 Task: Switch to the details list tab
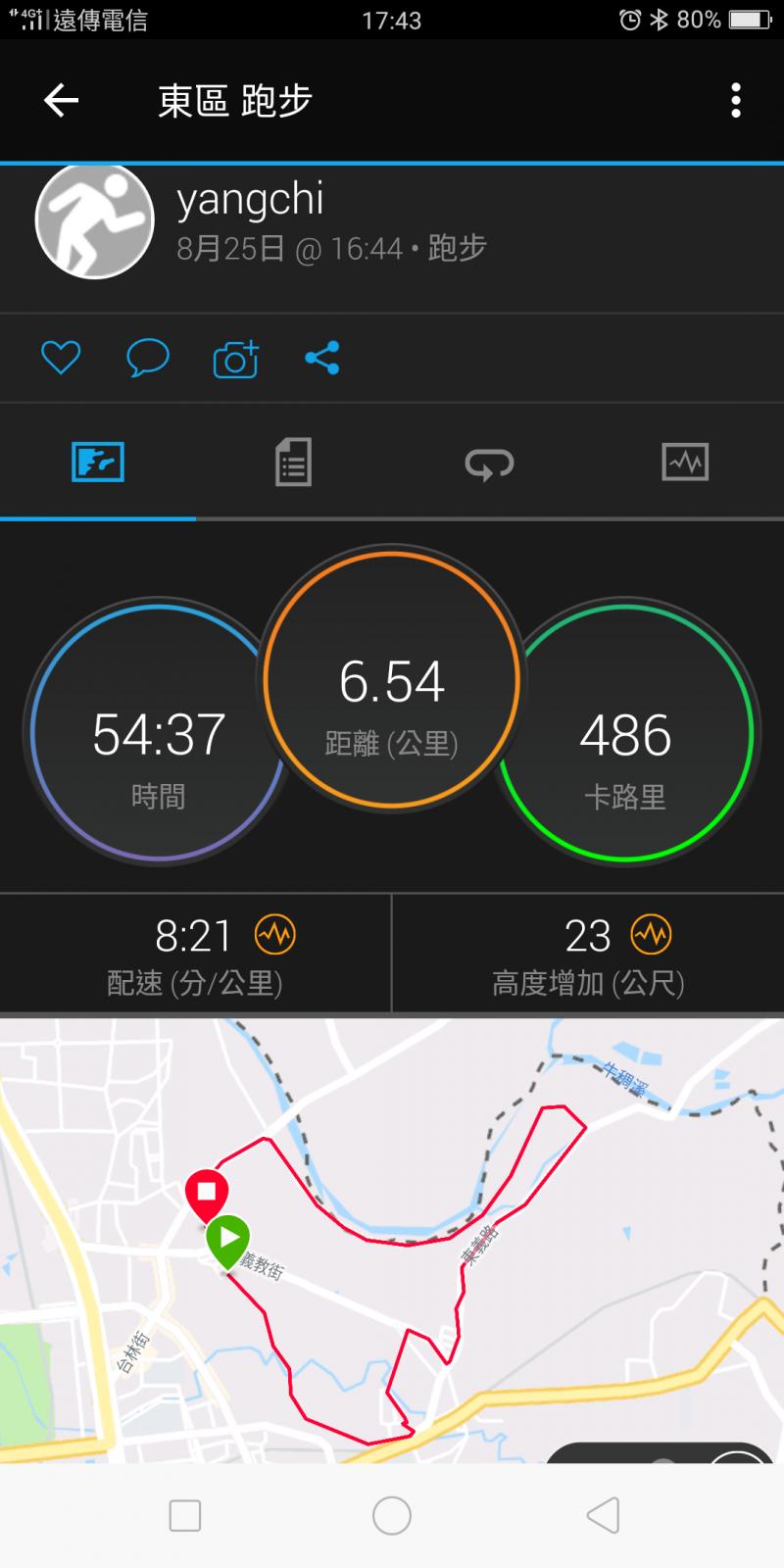point(293,462)
